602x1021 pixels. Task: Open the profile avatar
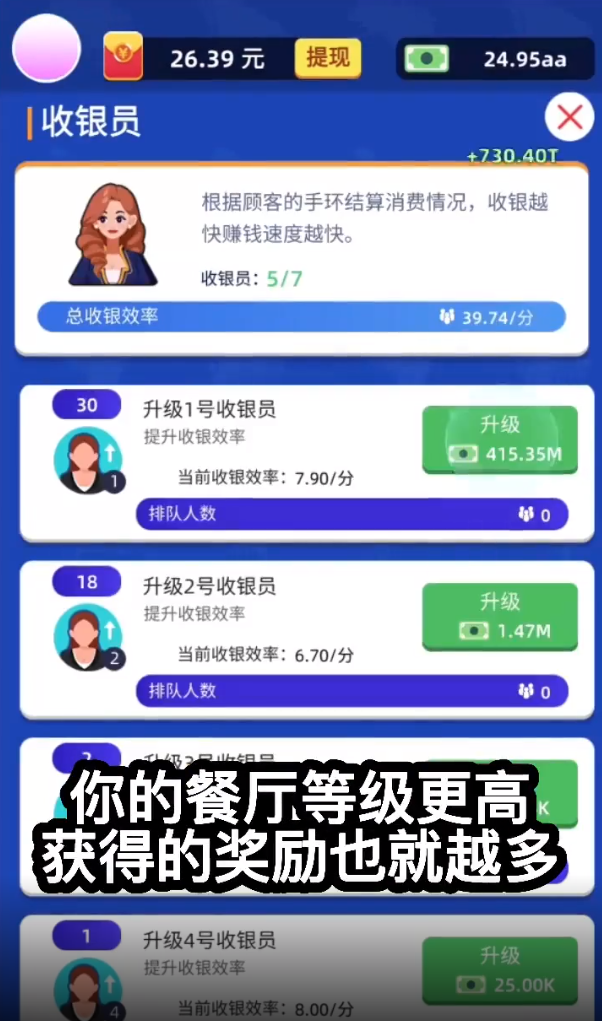pos(45,49)
